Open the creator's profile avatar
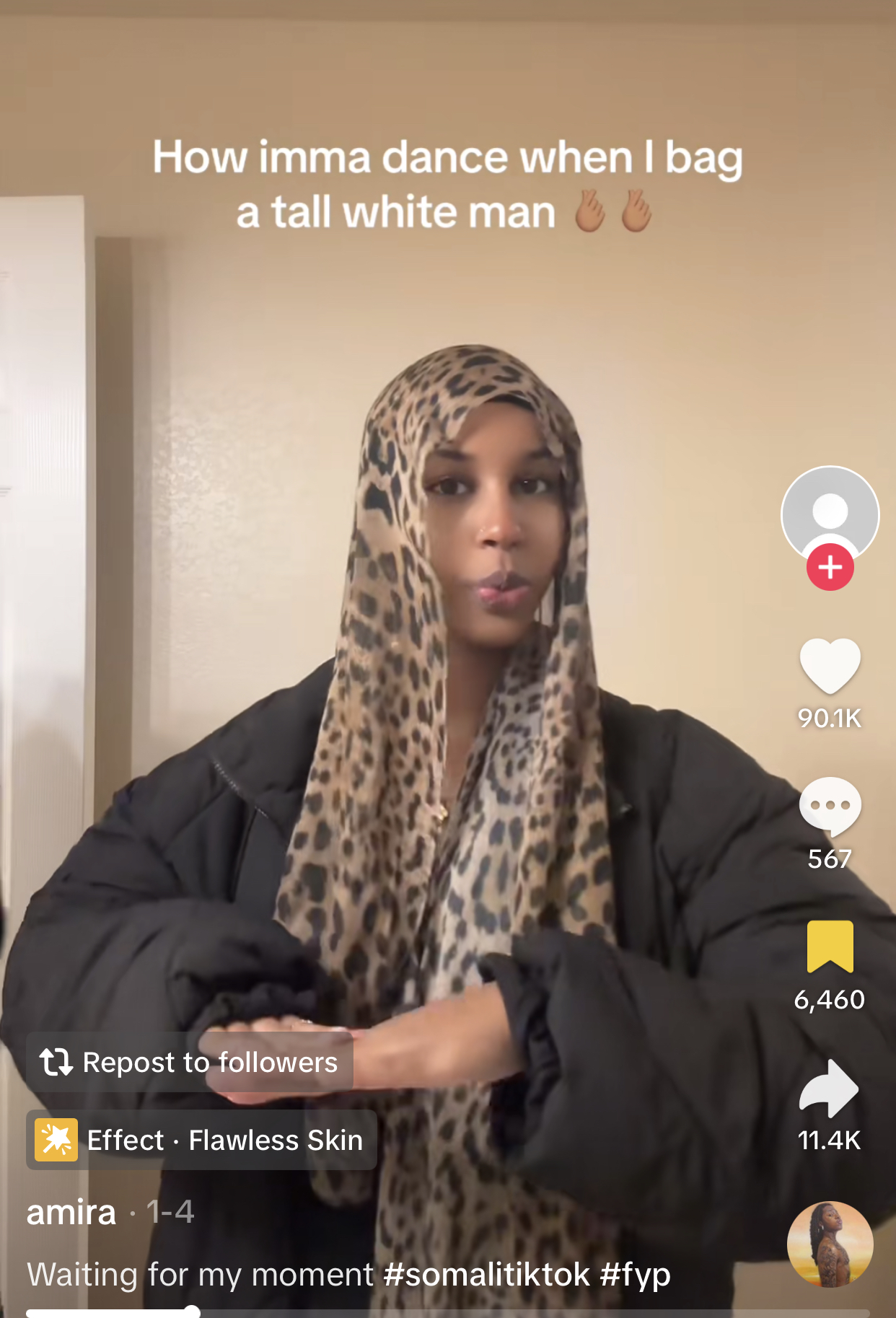This screenshot has height=1318, width=896. [x=830, y=512]
